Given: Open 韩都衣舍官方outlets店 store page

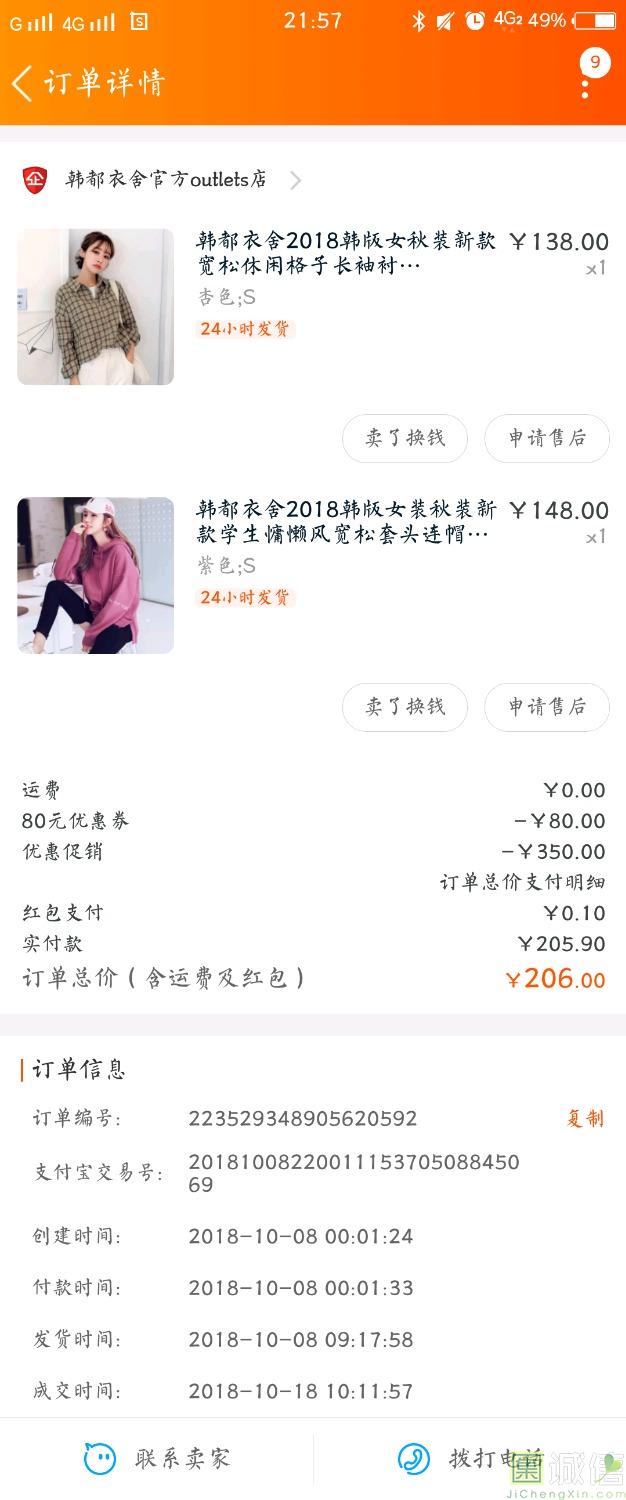Looking at the screenshot, I should [166, 180].
